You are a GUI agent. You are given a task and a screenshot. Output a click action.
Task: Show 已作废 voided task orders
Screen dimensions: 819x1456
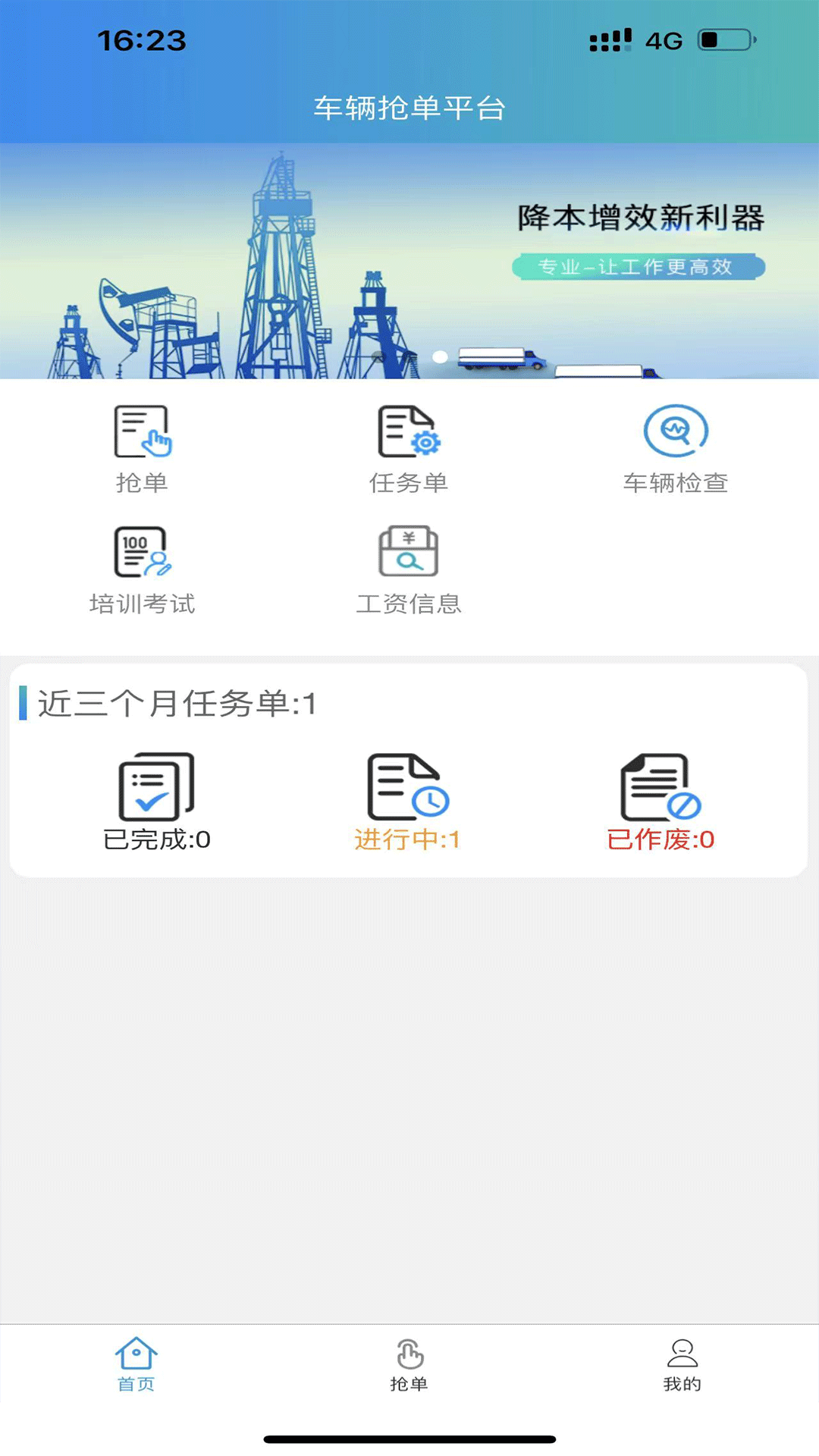pos(661,802)
